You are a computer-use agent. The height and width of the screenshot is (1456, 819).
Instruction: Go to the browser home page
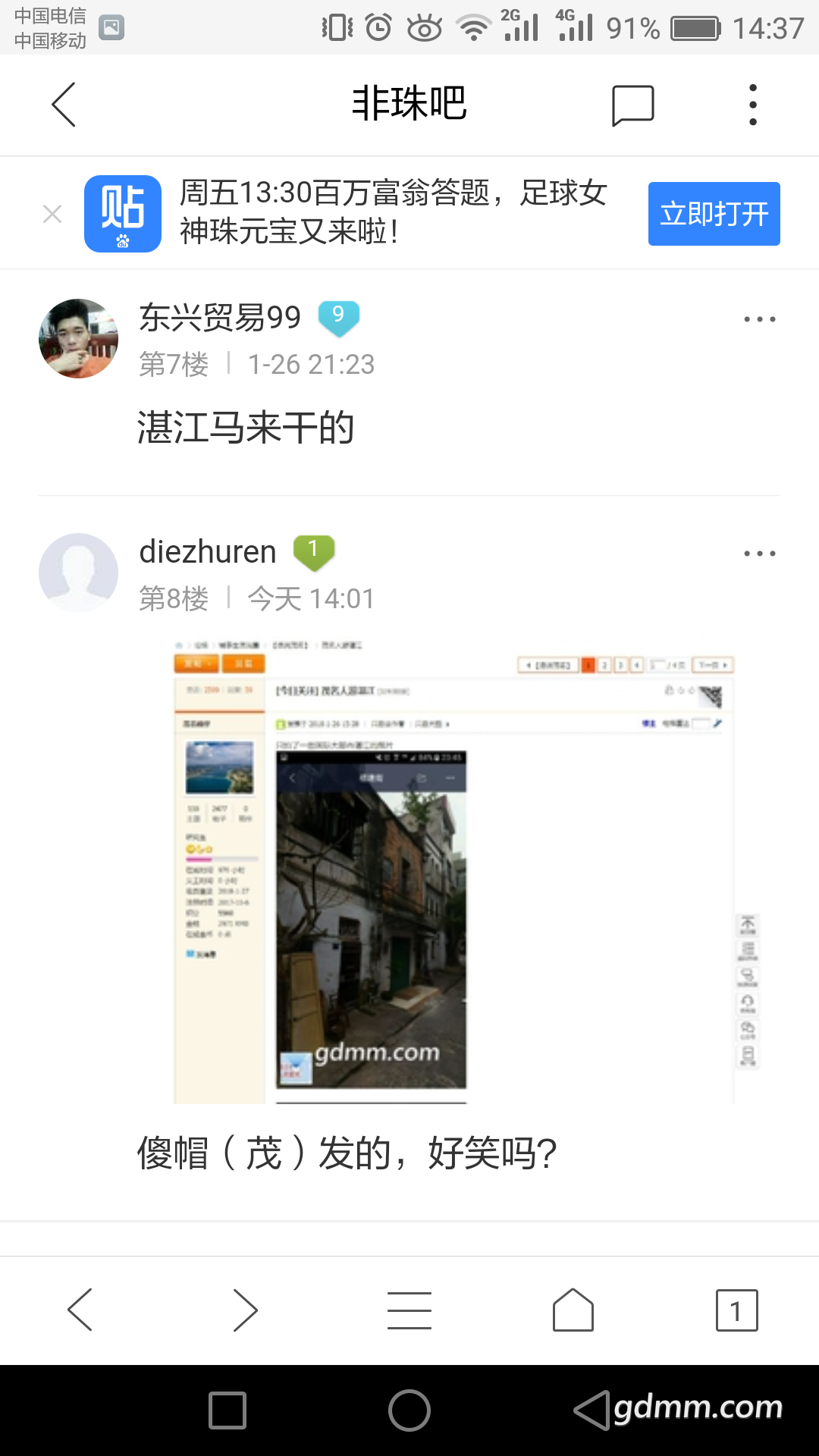(x=573, y=1310)
